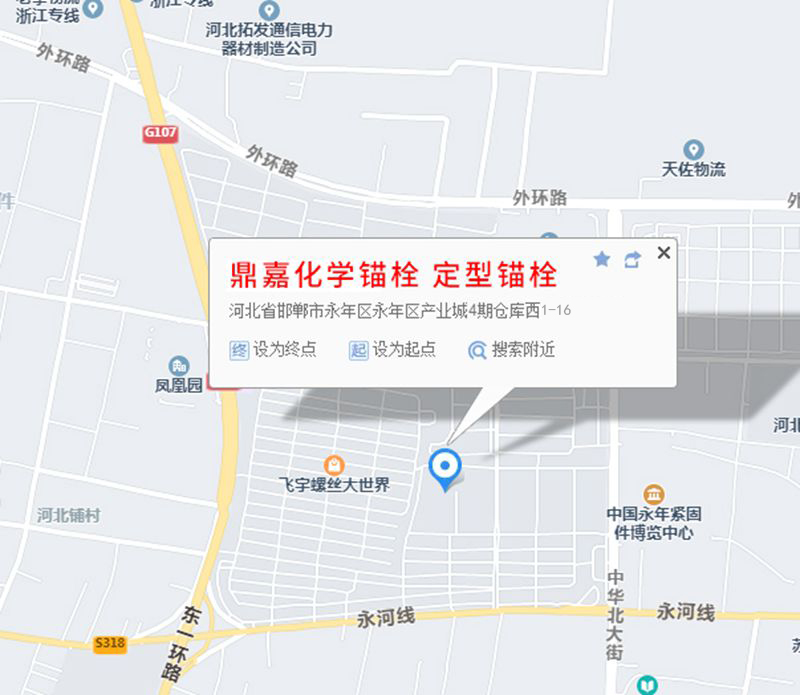800x695 pixels.
Task: Set this place as destination (设为终点)
Action: (273, 350)
